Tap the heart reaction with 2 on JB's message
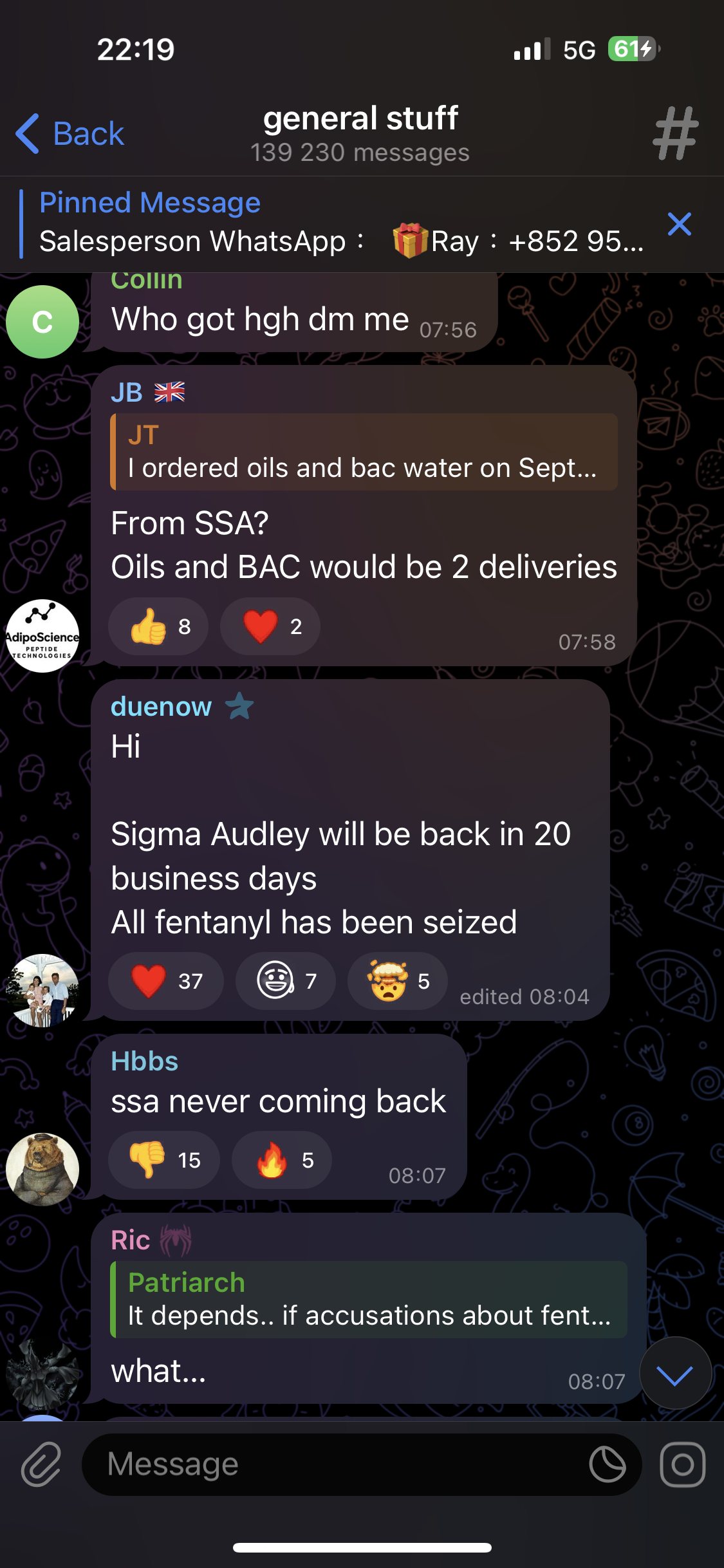 (x=270, y=626)
